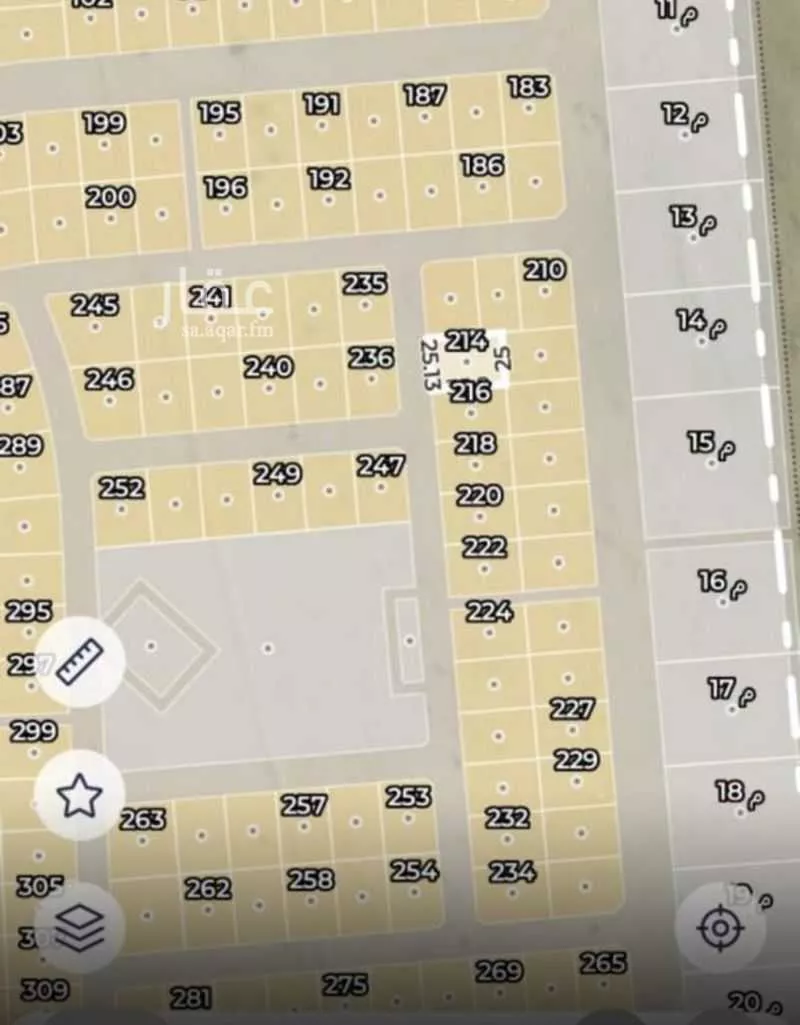
Task: Center map on my current location
Action: pyautogui.click(x=720, y=928)
